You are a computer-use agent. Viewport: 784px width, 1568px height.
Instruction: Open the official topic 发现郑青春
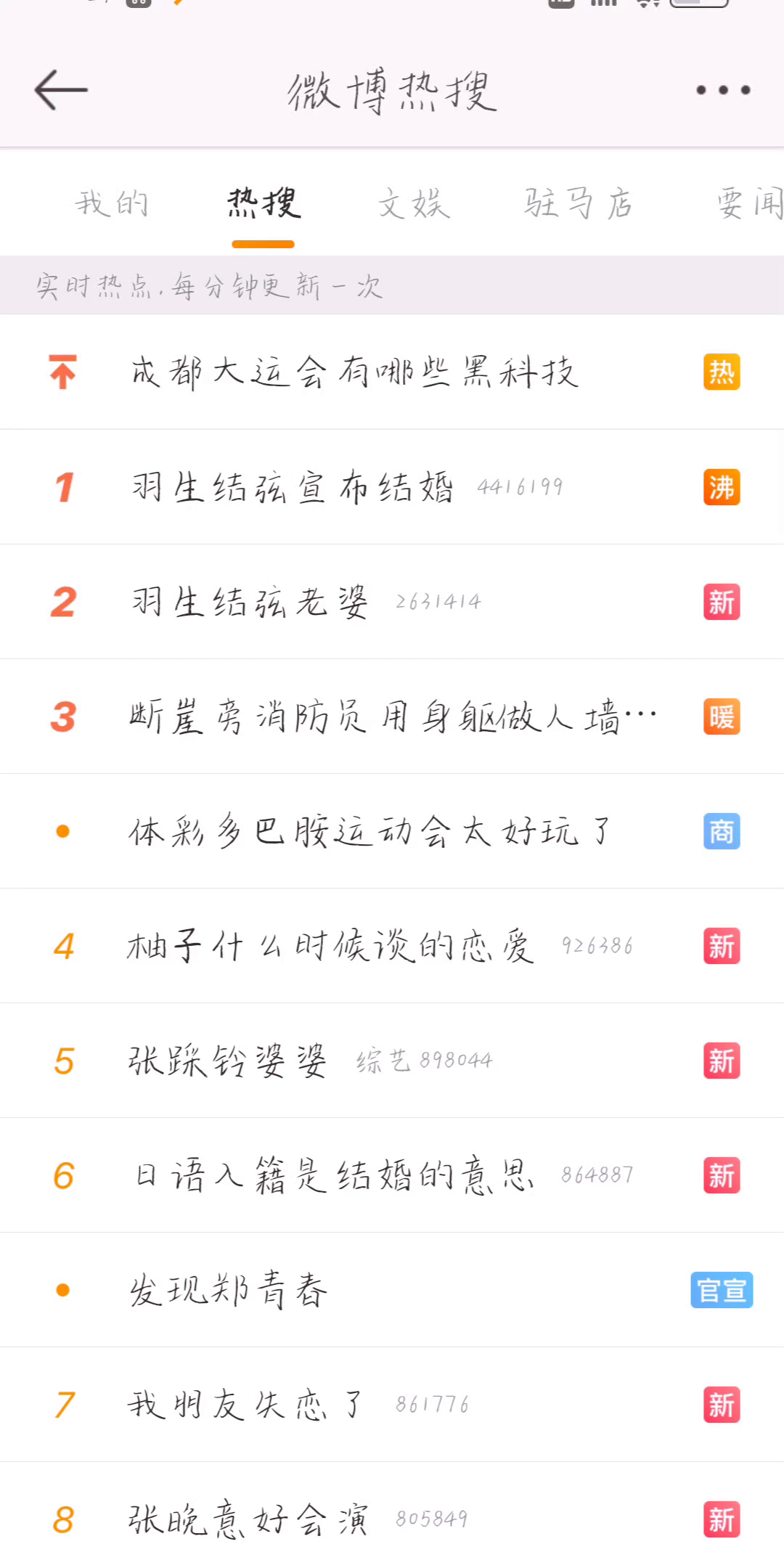(228, 1290)
